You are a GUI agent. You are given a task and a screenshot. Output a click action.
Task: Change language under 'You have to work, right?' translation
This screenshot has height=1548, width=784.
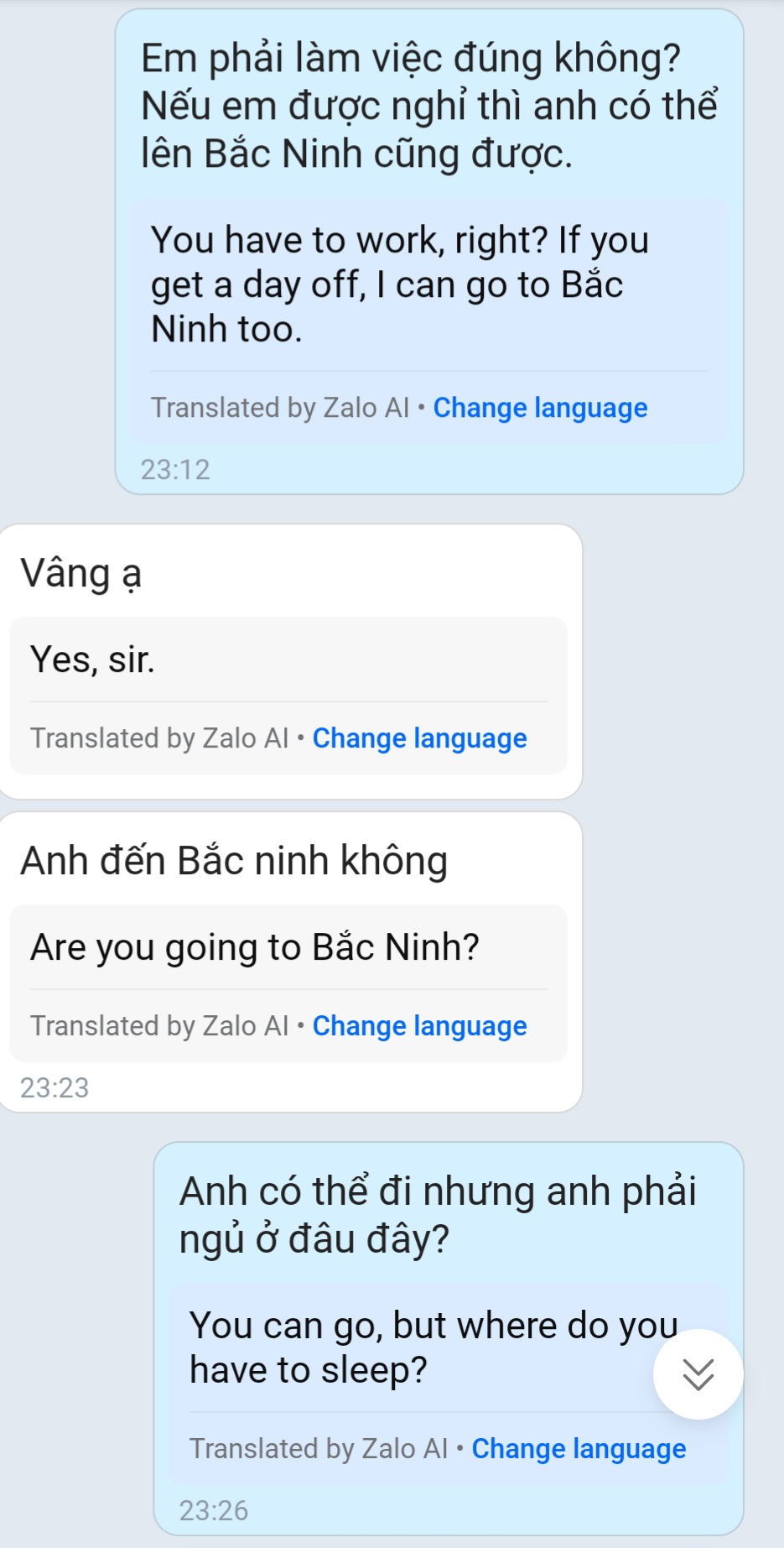(x=540, y=408)
